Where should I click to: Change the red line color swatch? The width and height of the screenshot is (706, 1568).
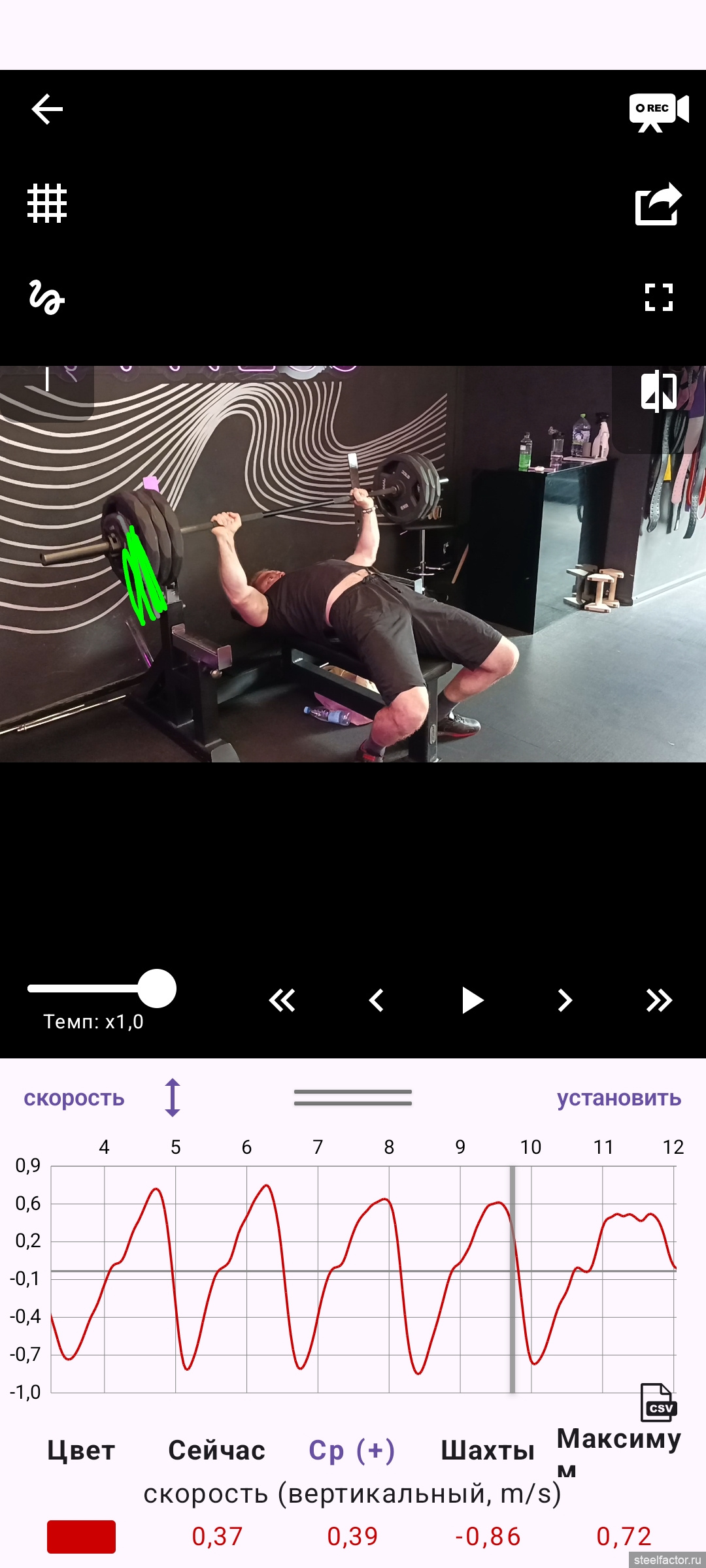pyautogui.click(x=81, y=1537)
